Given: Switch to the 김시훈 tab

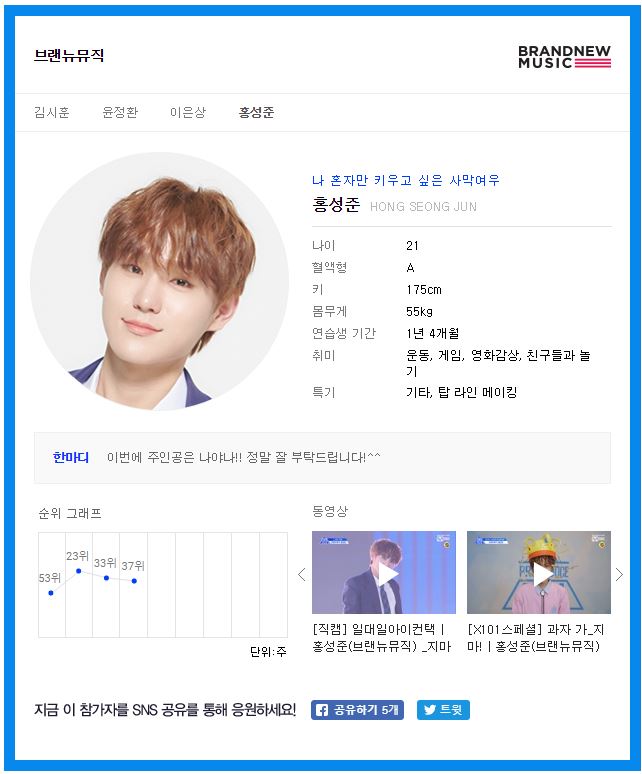Looking at the screenshot, I should [52, 112].
